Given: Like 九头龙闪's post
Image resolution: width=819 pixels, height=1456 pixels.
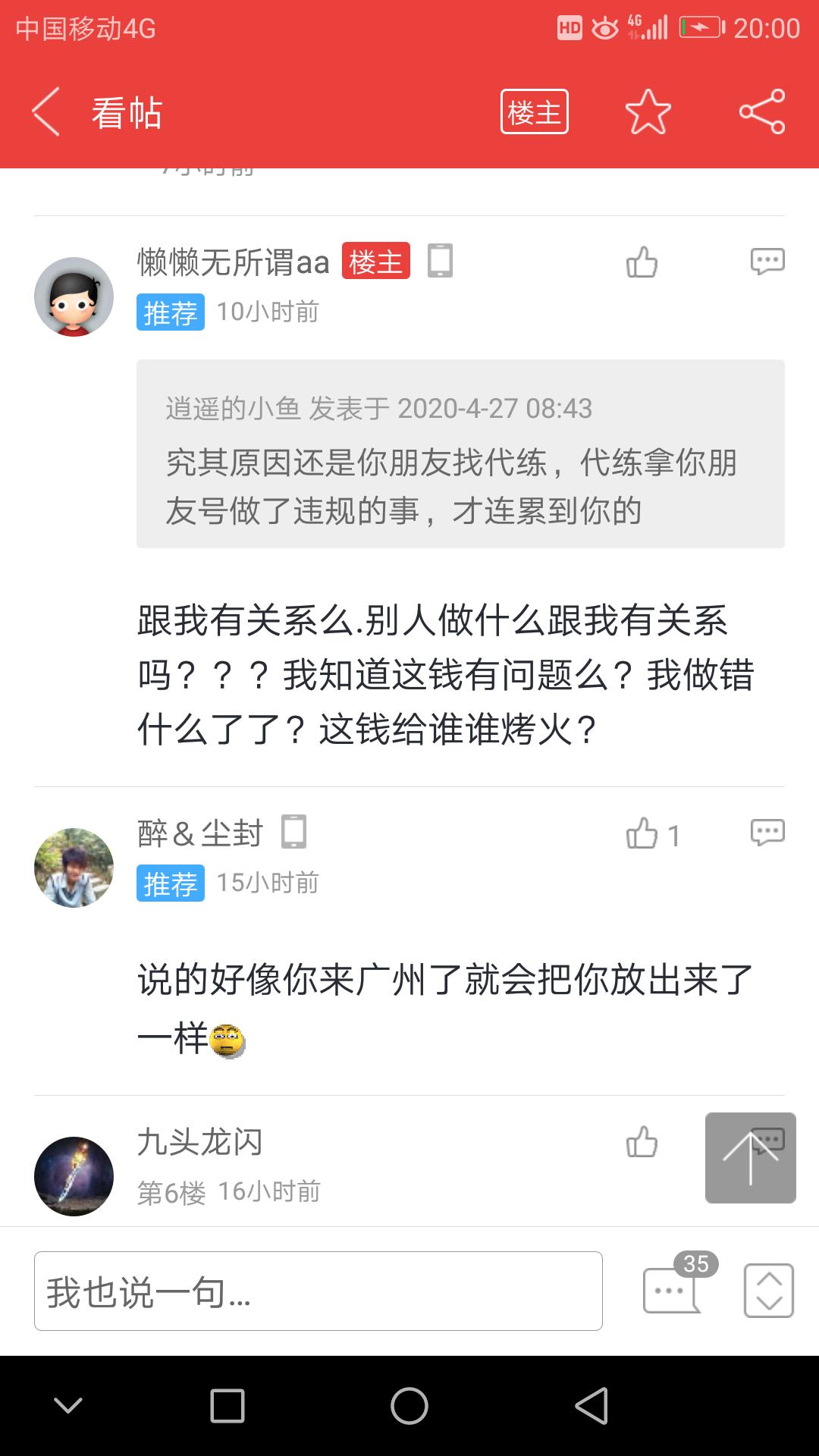Looking at the screenshot, I should pyautogui.click(x=642, y=1141).
